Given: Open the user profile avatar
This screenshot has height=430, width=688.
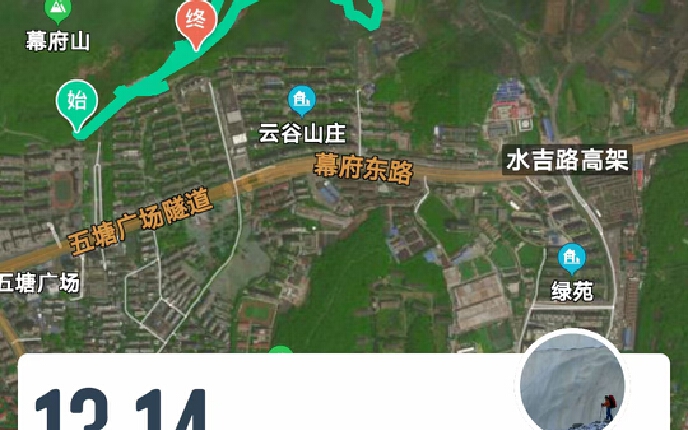Looking at the screenshot, I should click(x=574, y=381).
